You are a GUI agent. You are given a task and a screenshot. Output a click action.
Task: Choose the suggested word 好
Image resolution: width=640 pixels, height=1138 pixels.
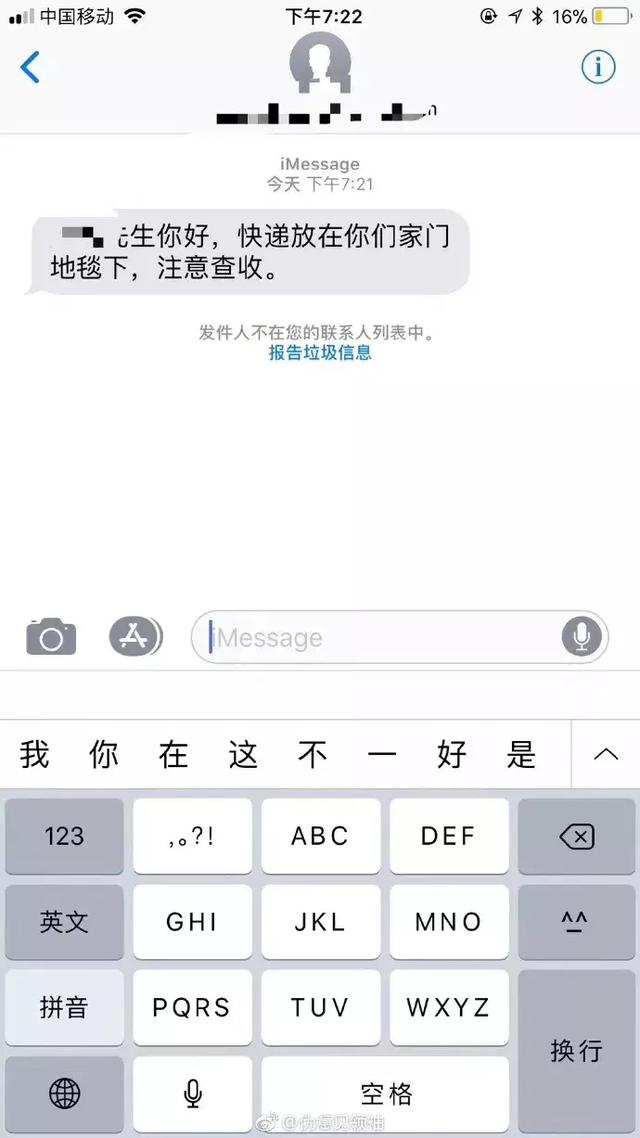click(451, 754)
